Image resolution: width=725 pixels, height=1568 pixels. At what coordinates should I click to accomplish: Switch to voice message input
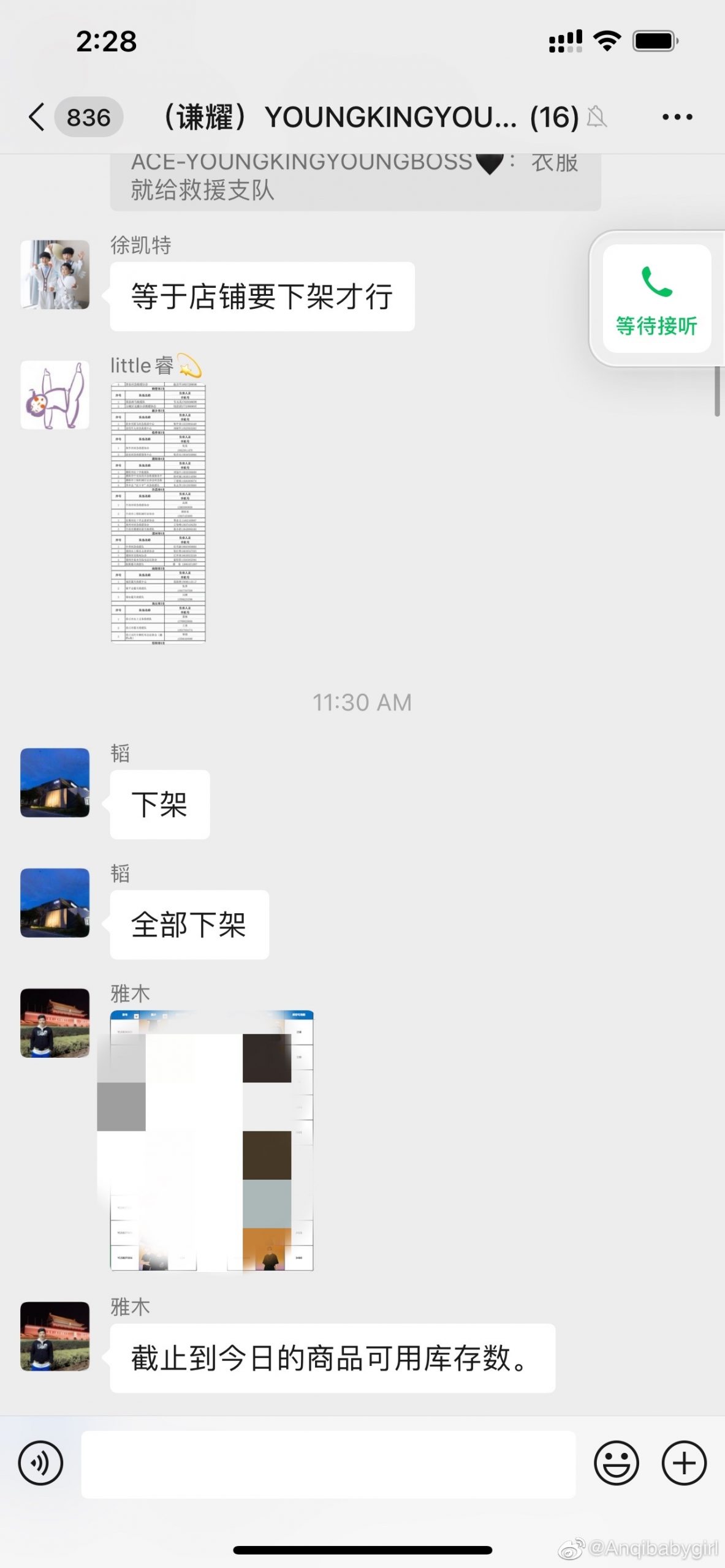click(x=40, y=1463)
